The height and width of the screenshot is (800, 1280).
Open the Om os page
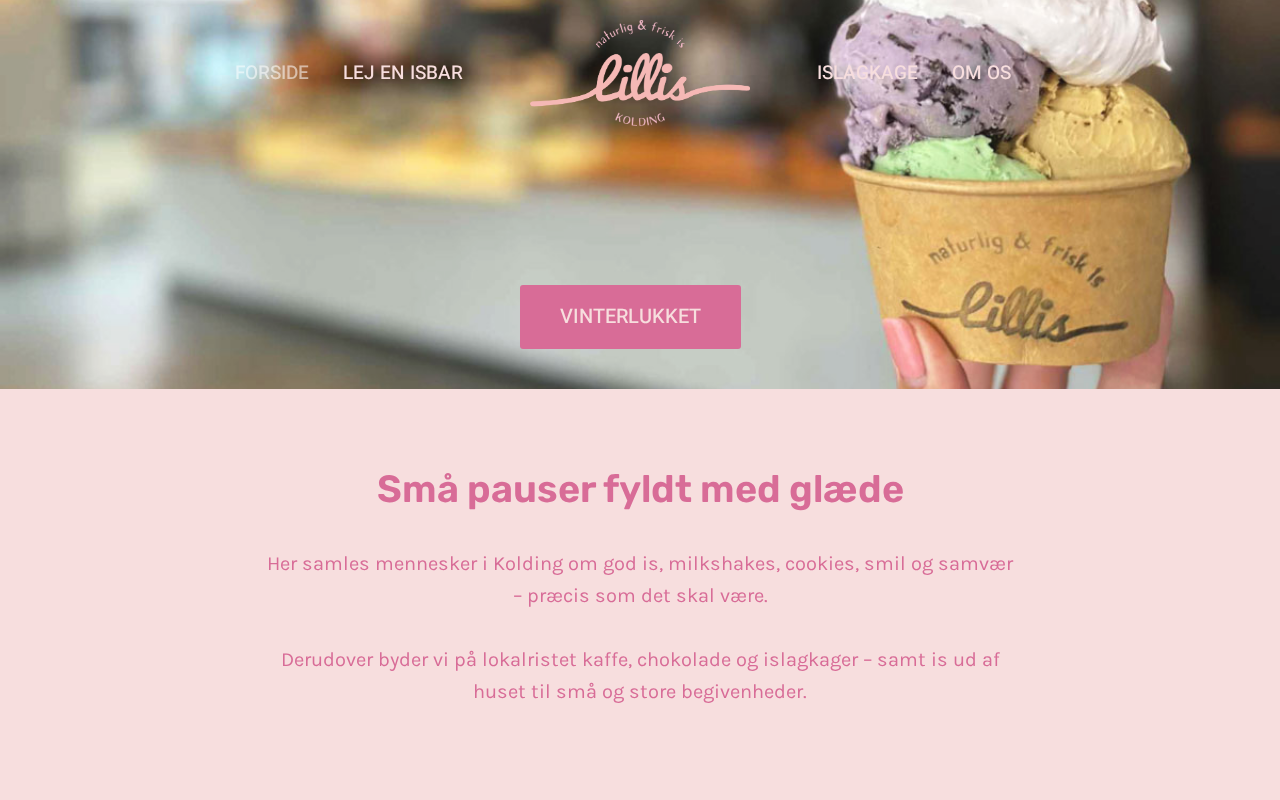tap(981, 73)
